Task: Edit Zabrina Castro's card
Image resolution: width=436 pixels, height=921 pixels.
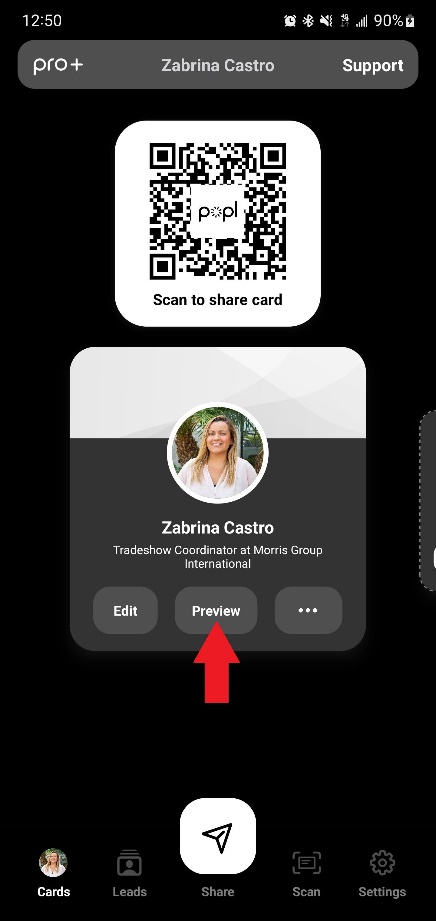Action: tap(125, 610)
